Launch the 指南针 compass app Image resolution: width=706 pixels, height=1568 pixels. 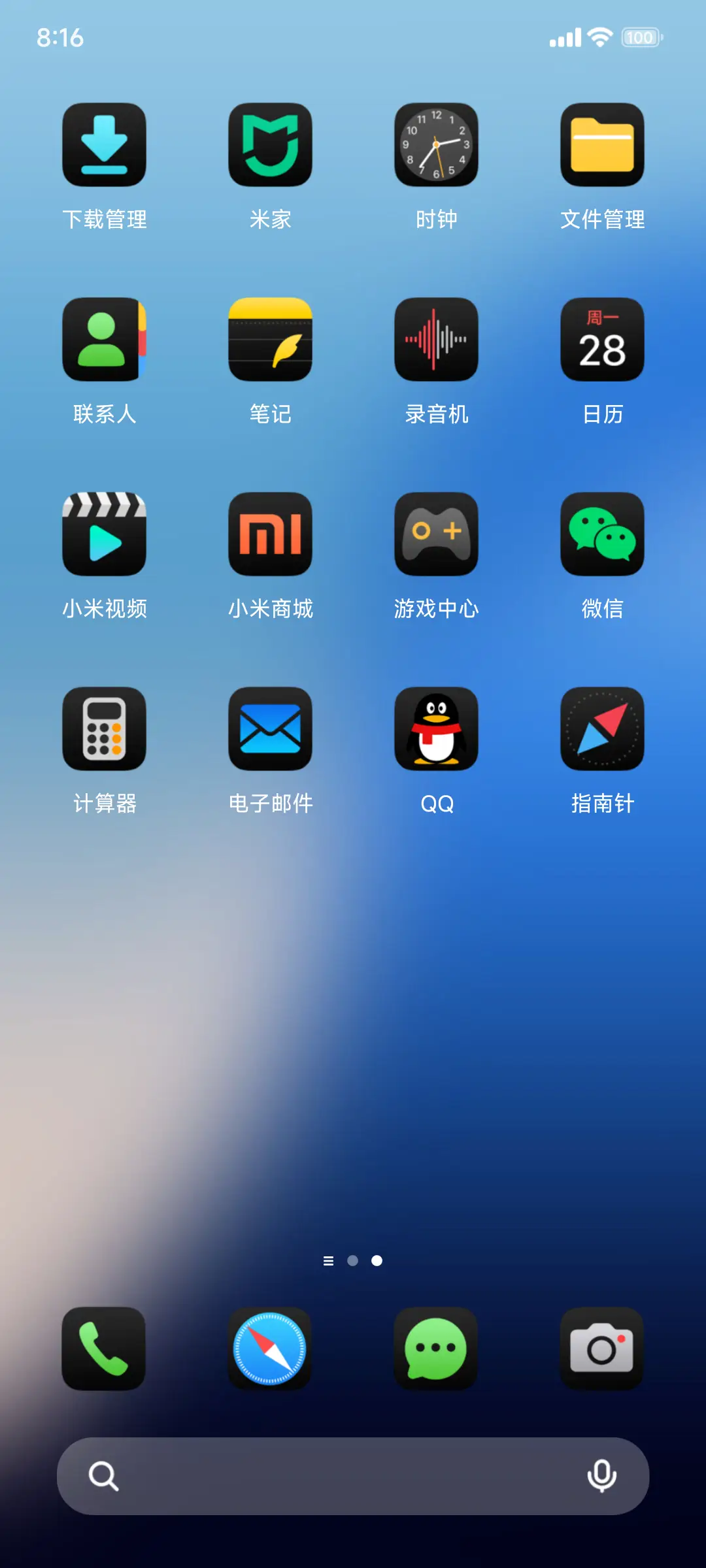coord(602,729)
